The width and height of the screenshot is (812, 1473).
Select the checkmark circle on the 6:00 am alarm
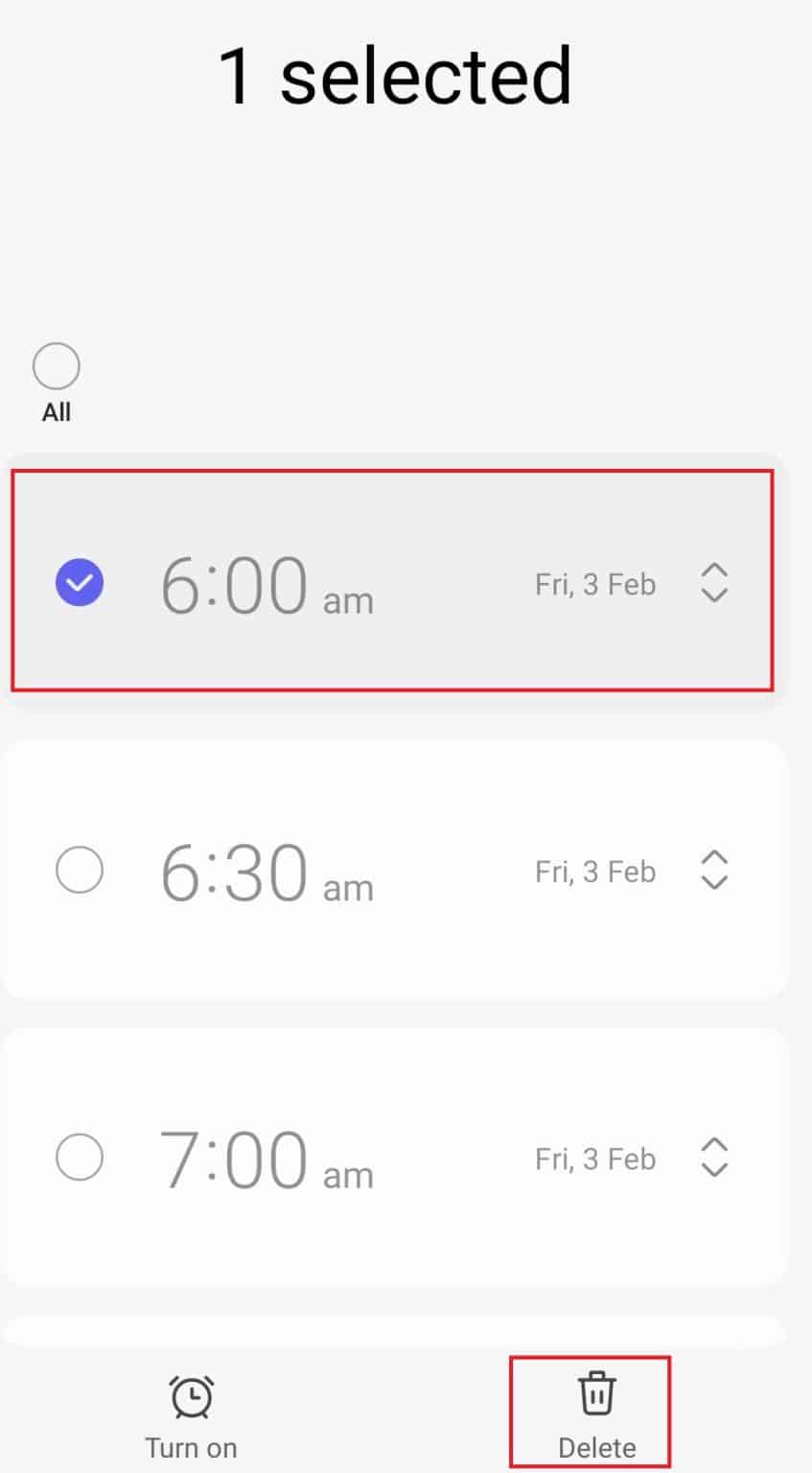point(80,582)
